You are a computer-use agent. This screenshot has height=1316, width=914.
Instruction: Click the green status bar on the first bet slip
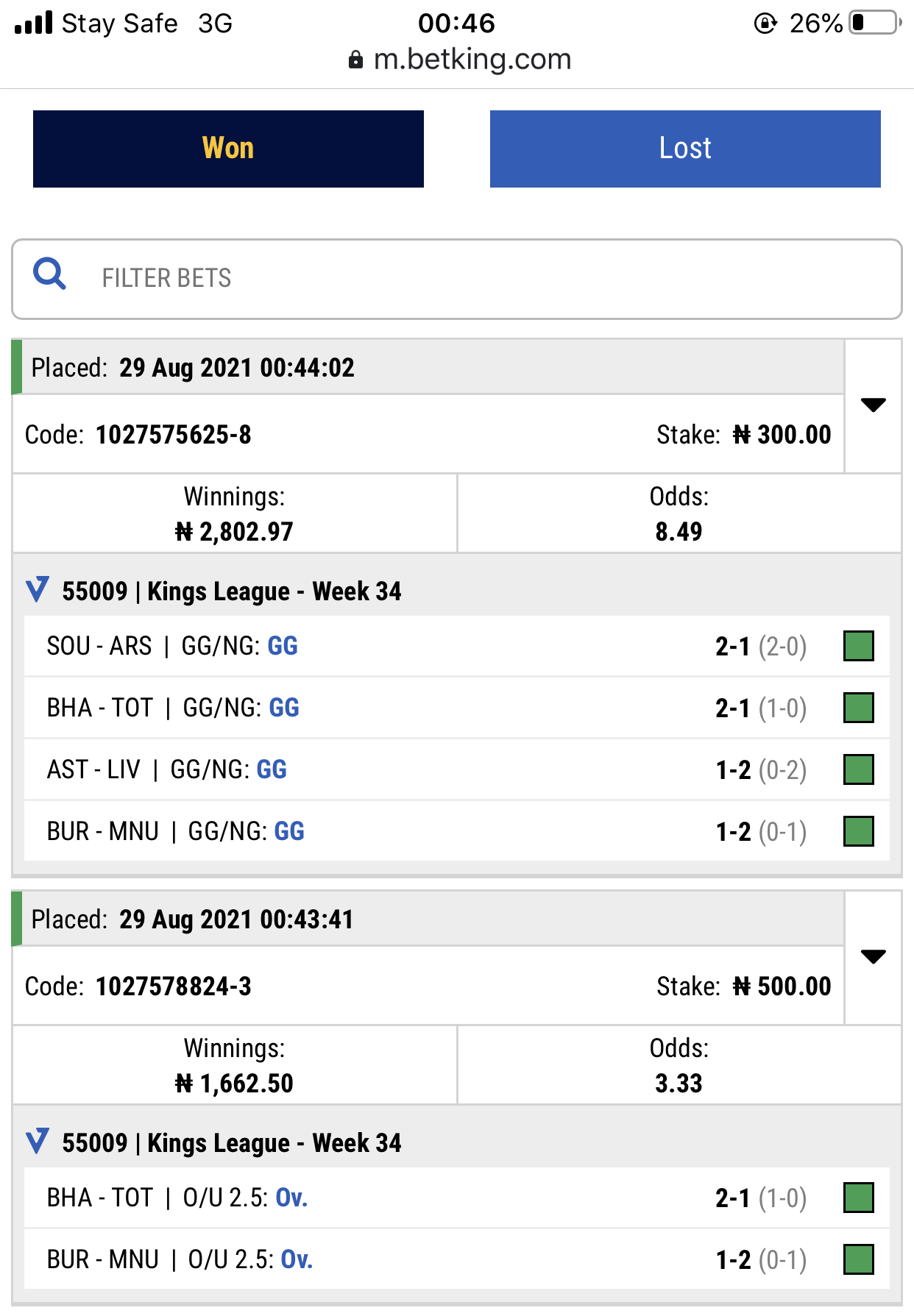(15, 367)
